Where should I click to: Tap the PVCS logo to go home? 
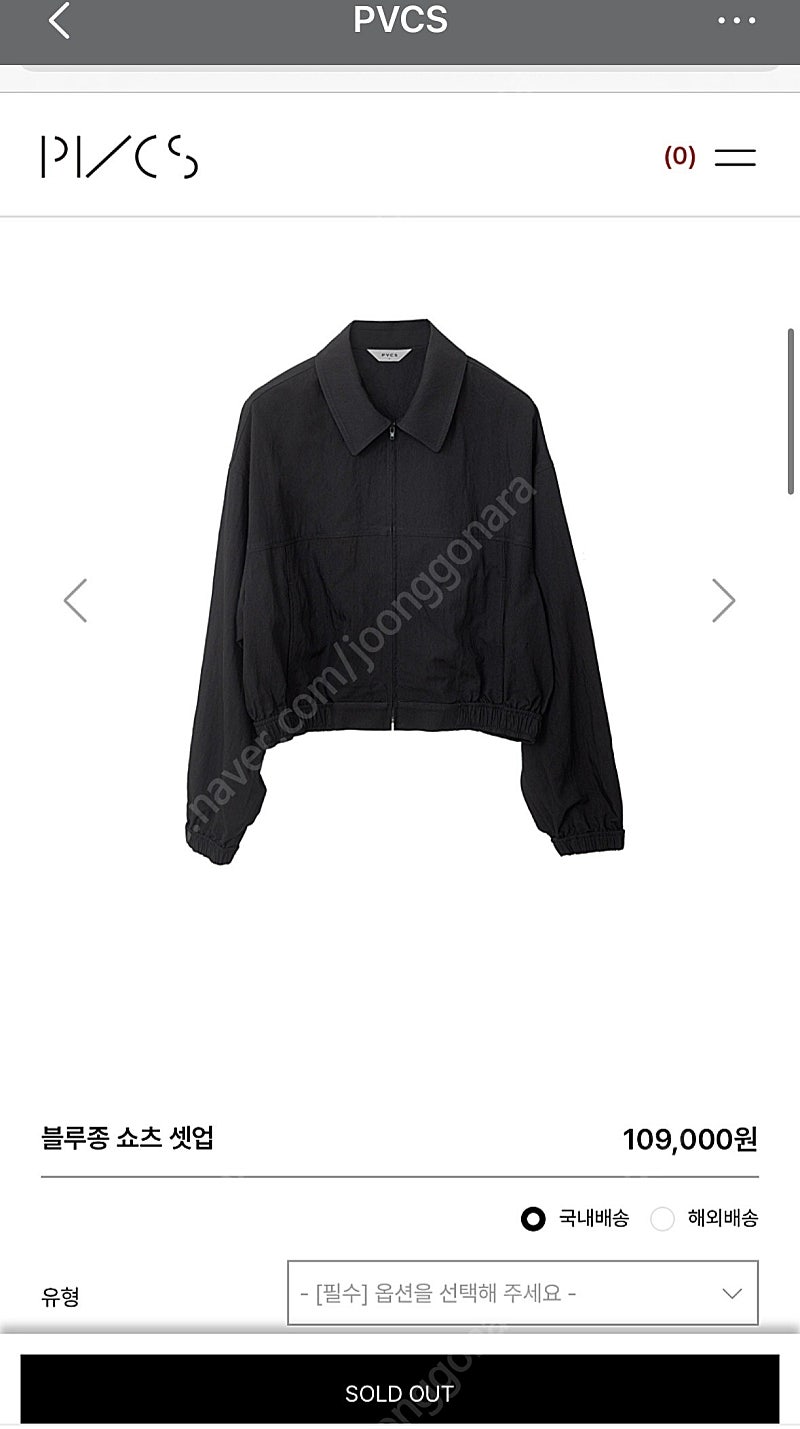pyautogui.click(x=119, y=157)
